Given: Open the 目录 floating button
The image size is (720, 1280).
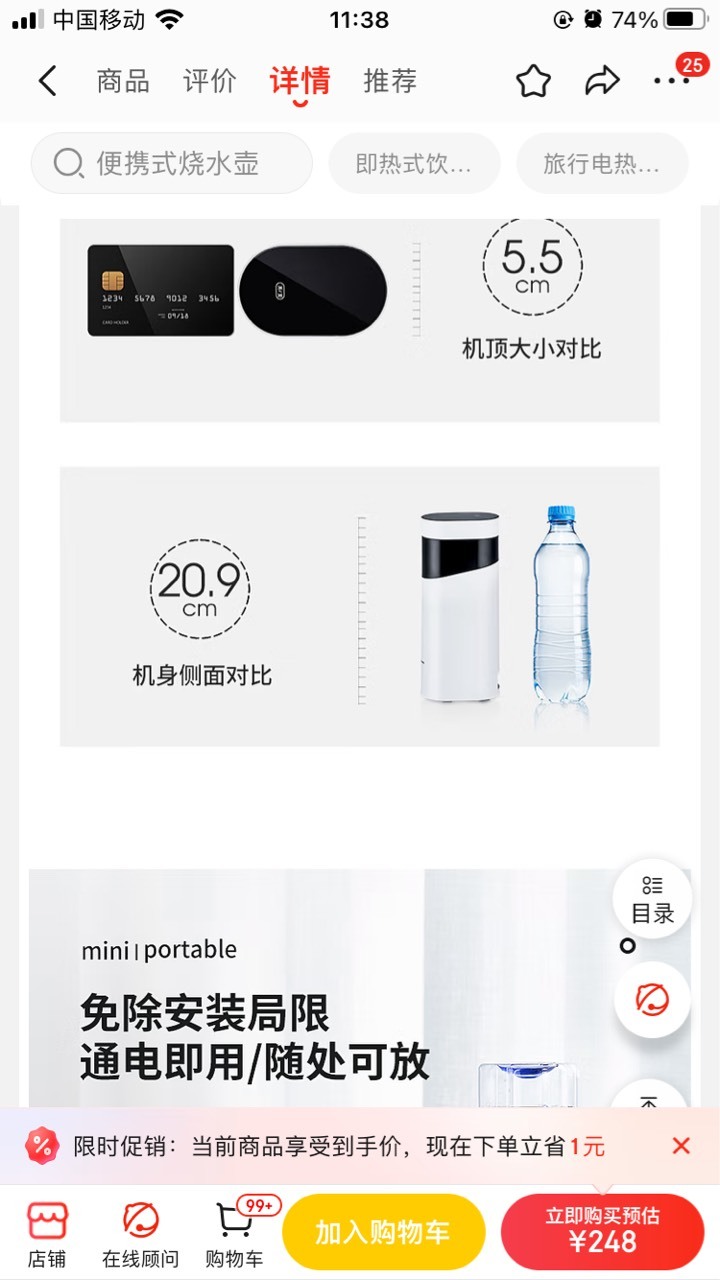Looking at the screenshot, I should pos(652,899).
